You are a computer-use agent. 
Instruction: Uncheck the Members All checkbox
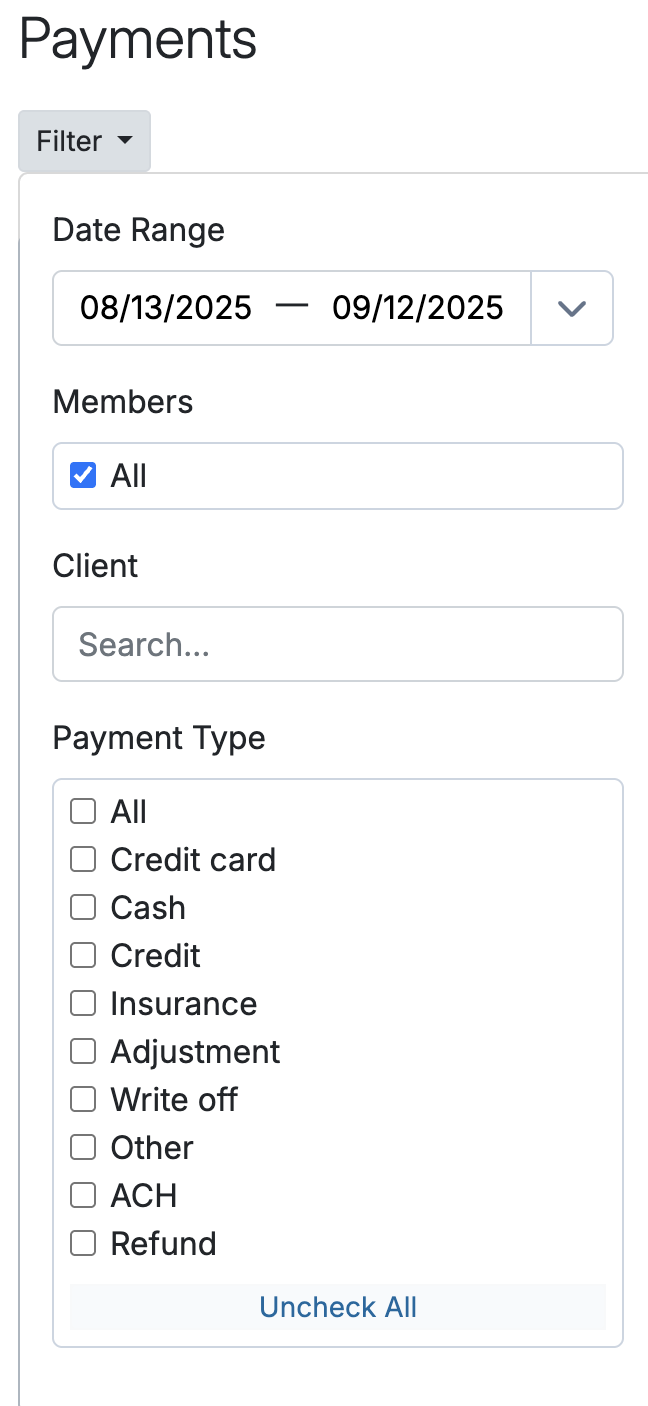[x=83, y=476]
